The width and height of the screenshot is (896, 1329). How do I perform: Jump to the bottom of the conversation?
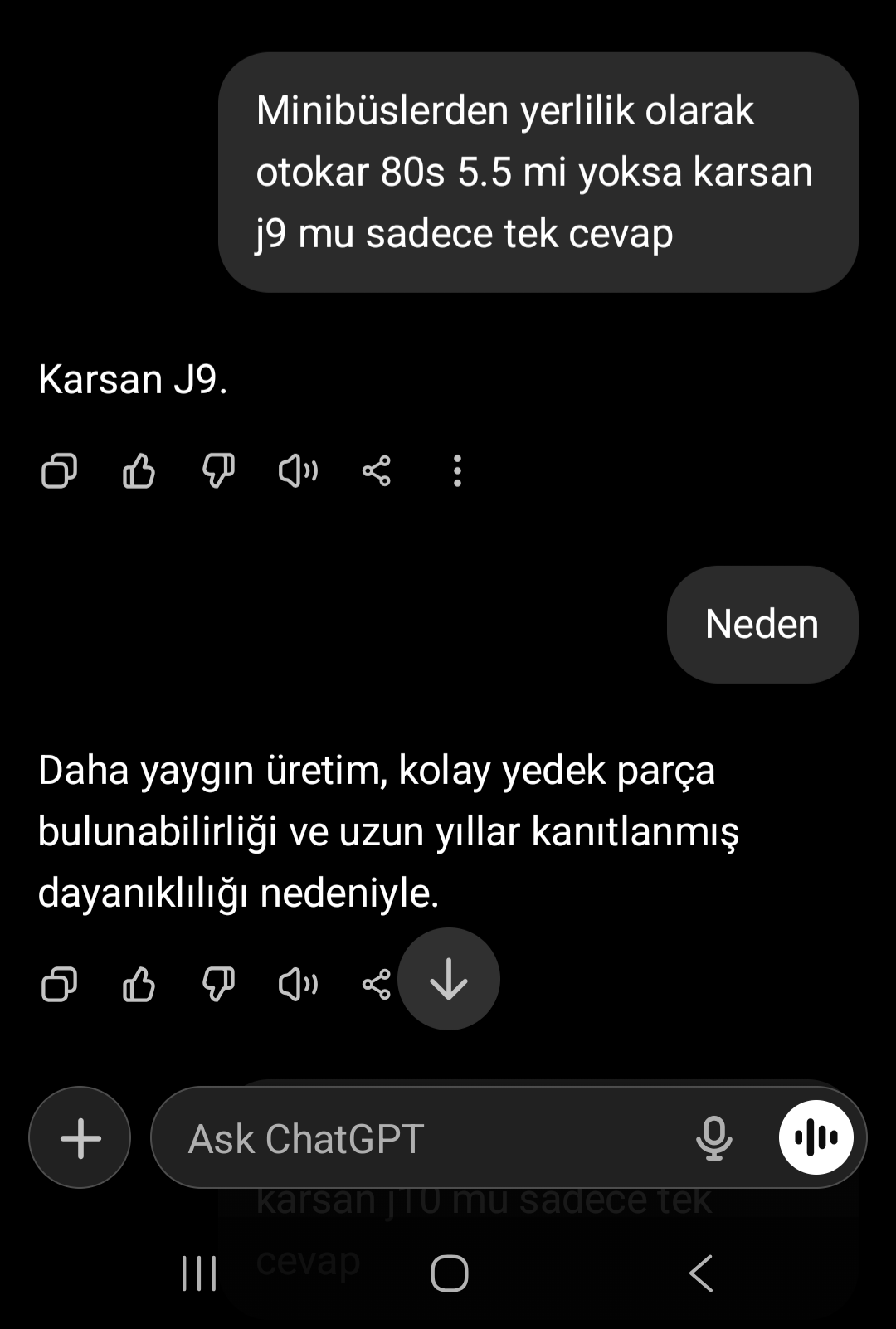449,979
